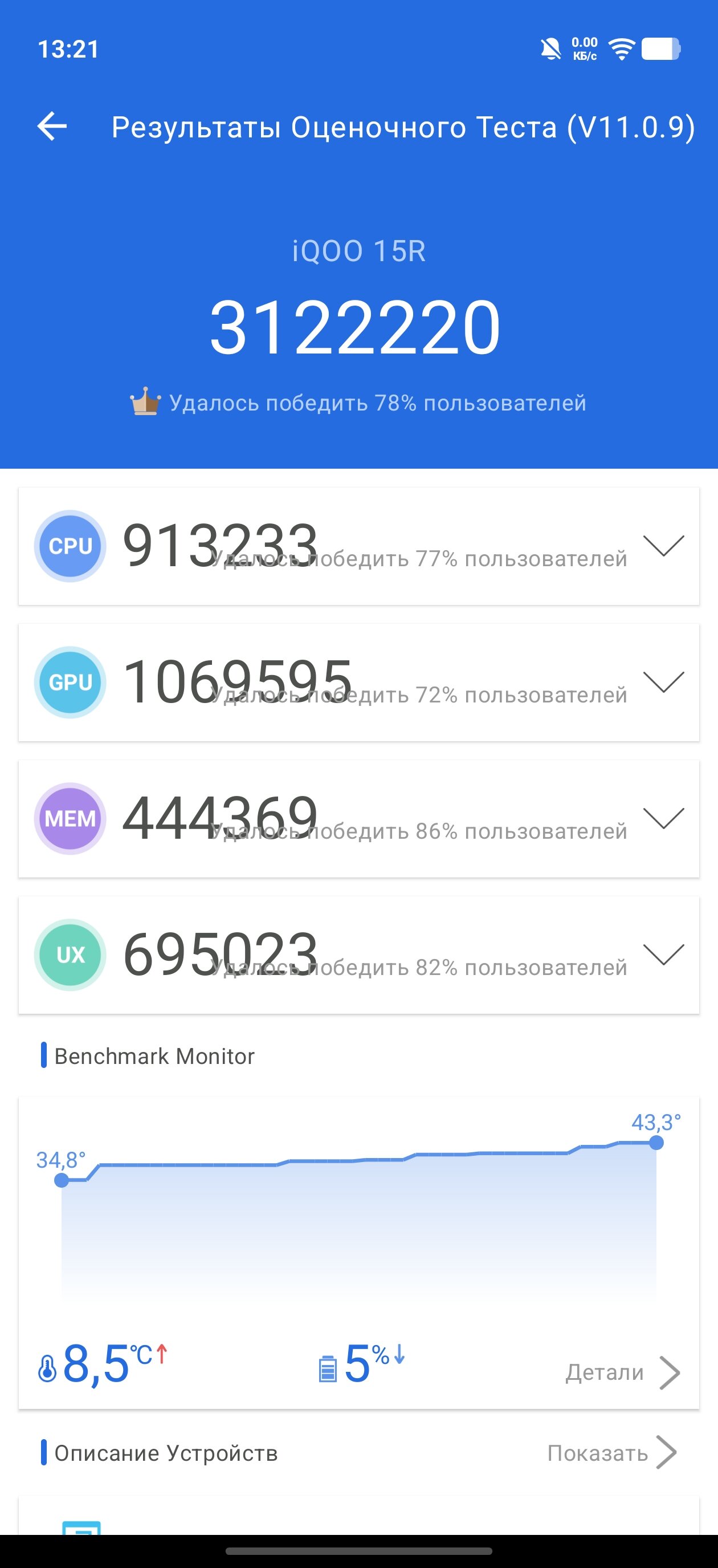
Task: Expand the GPU score breakdown
Action: 663,682
